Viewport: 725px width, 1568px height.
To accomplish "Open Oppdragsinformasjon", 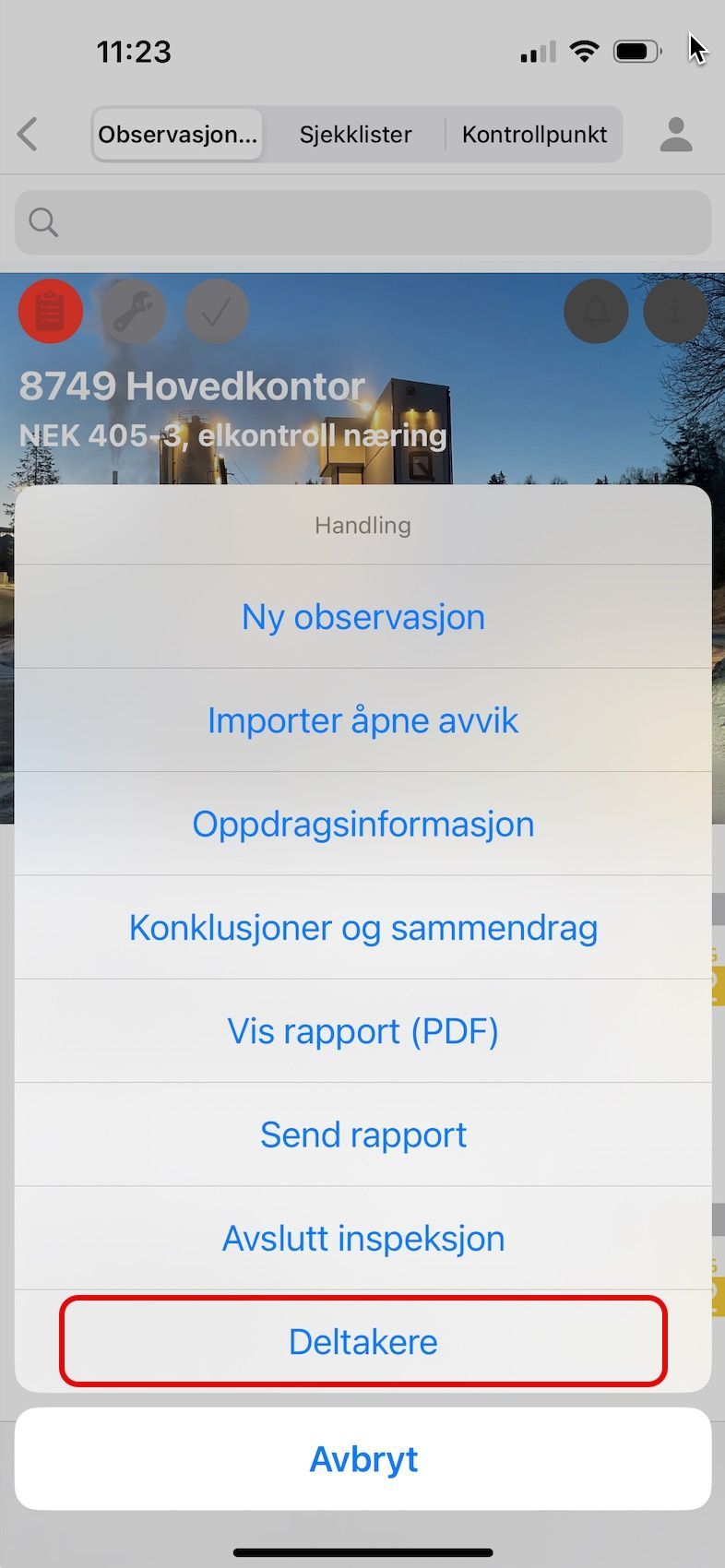I will [362, 824].
